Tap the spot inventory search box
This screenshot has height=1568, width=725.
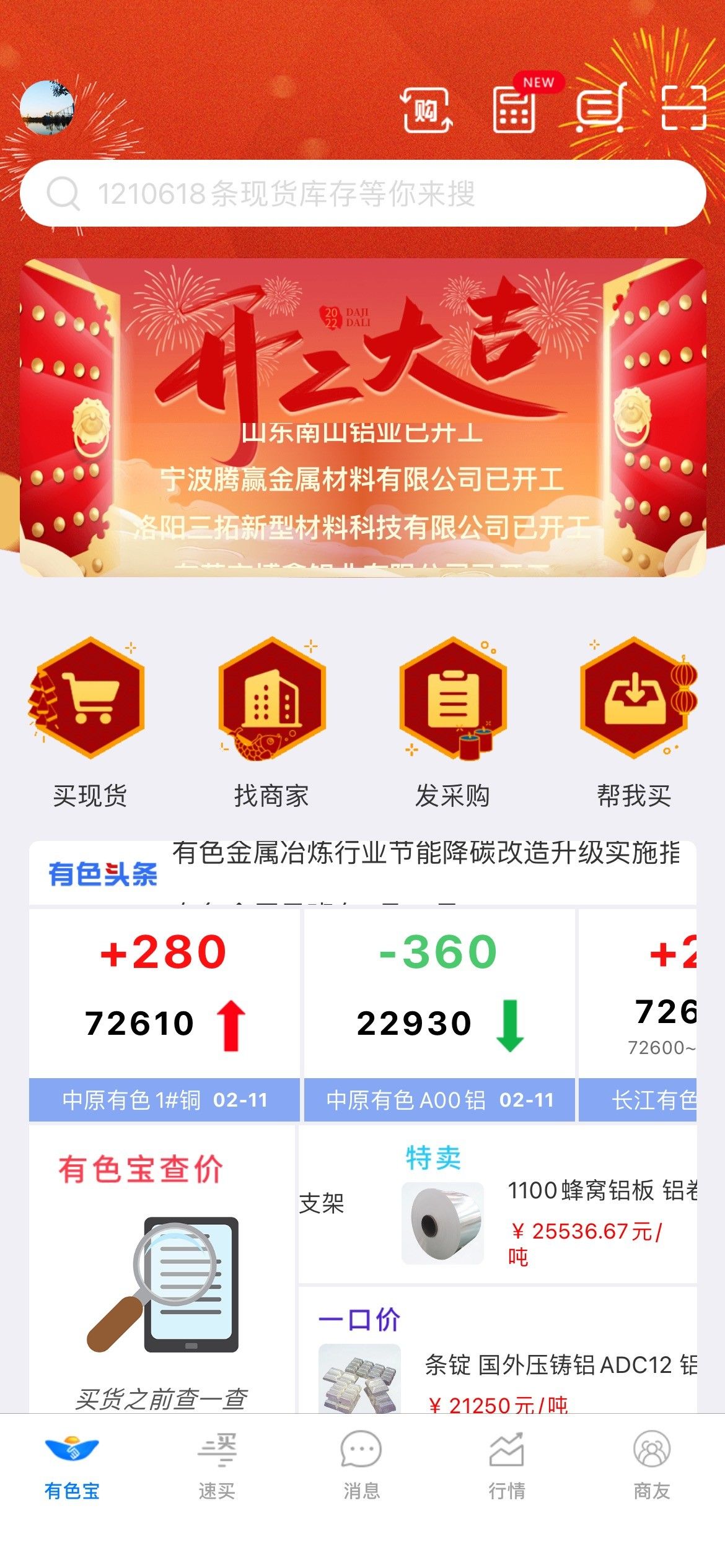(x=362, y=193)
